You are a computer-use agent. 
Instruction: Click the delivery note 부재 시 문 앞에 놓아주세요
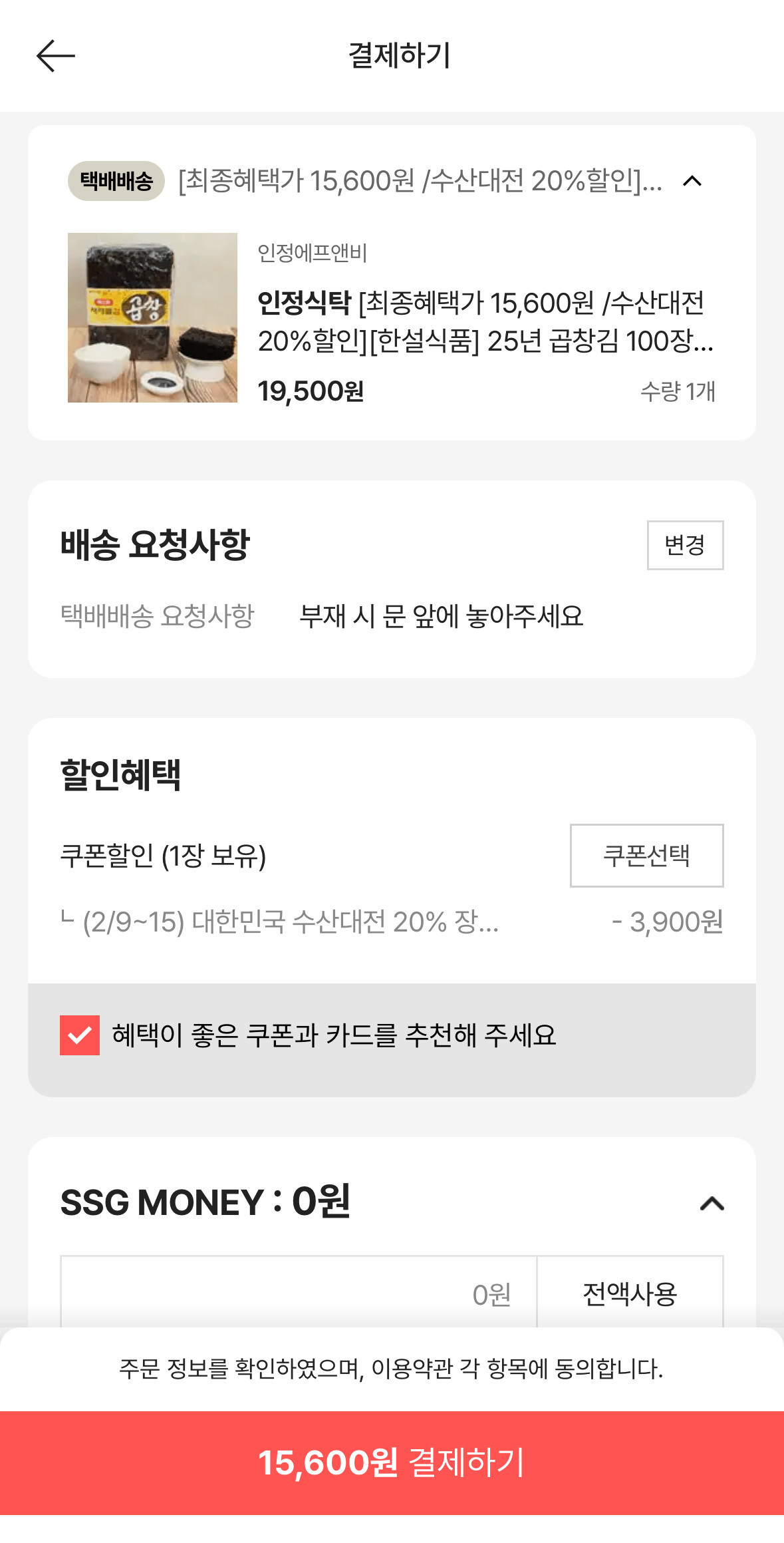442,617
